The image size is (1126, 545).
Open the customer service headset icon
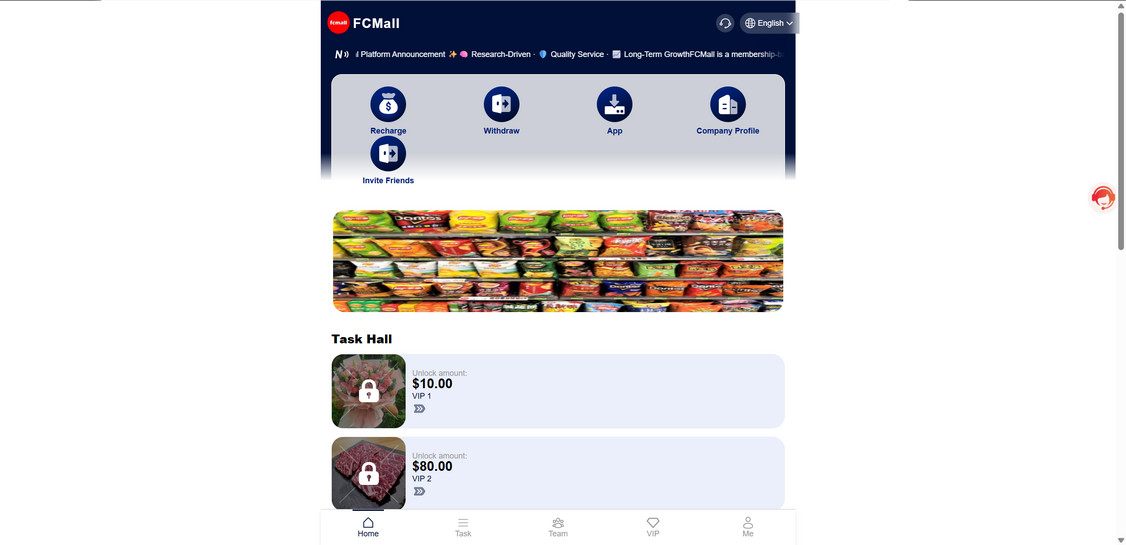[725, 23]
